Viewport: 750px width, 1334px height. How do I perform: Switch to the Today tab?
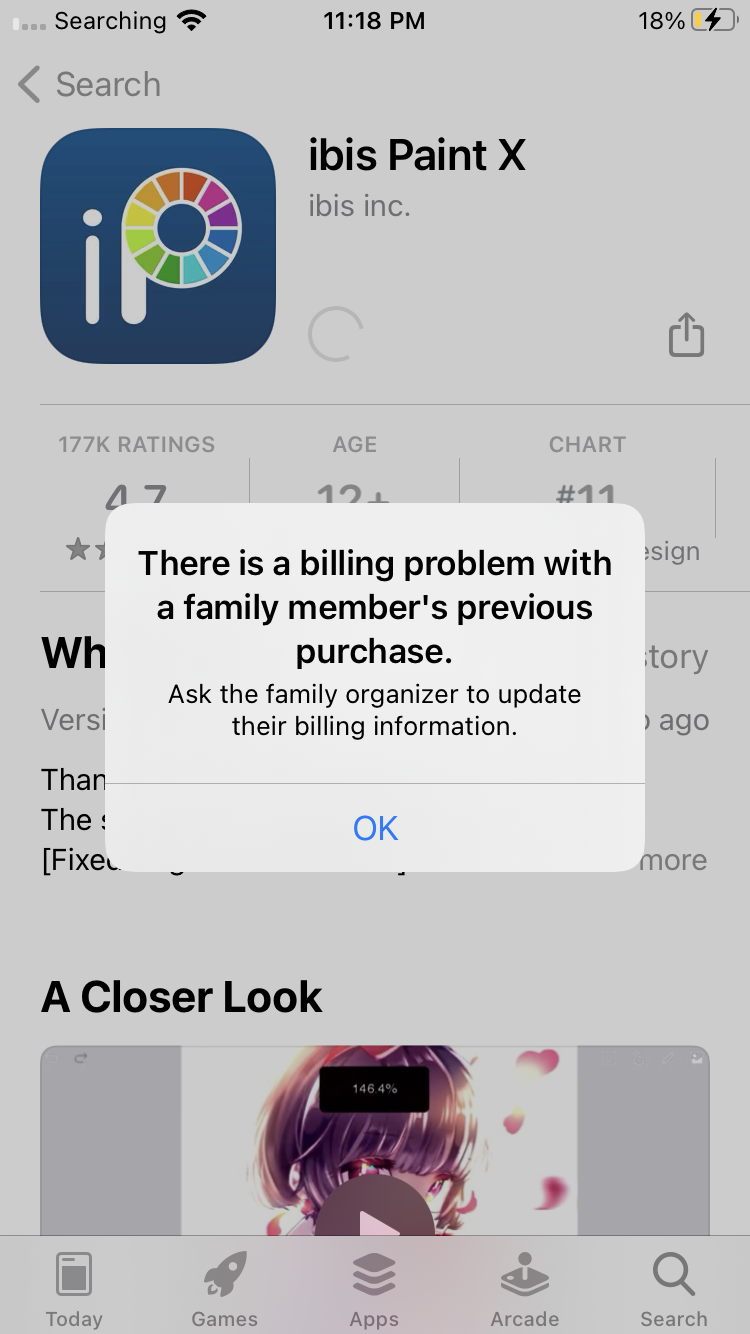pyautogui.click(x=74, y=1289)
